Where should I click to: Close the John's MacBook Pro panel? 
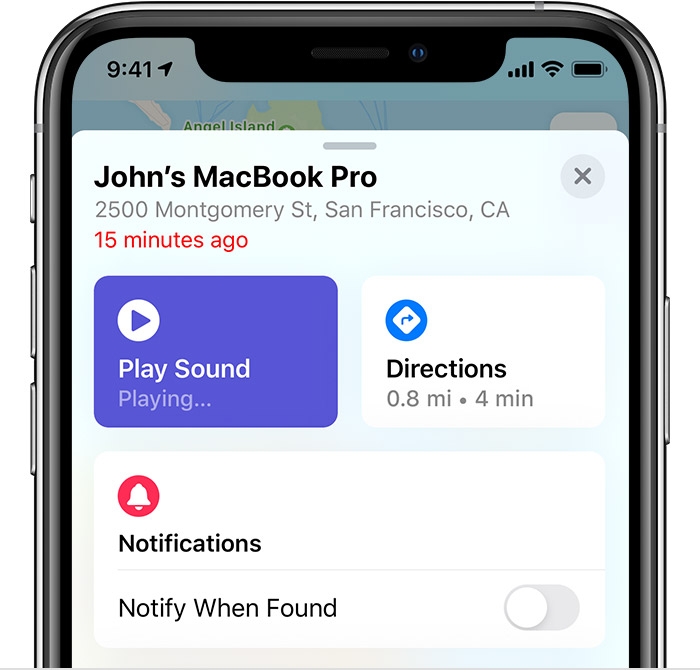(x=582, y=177)
